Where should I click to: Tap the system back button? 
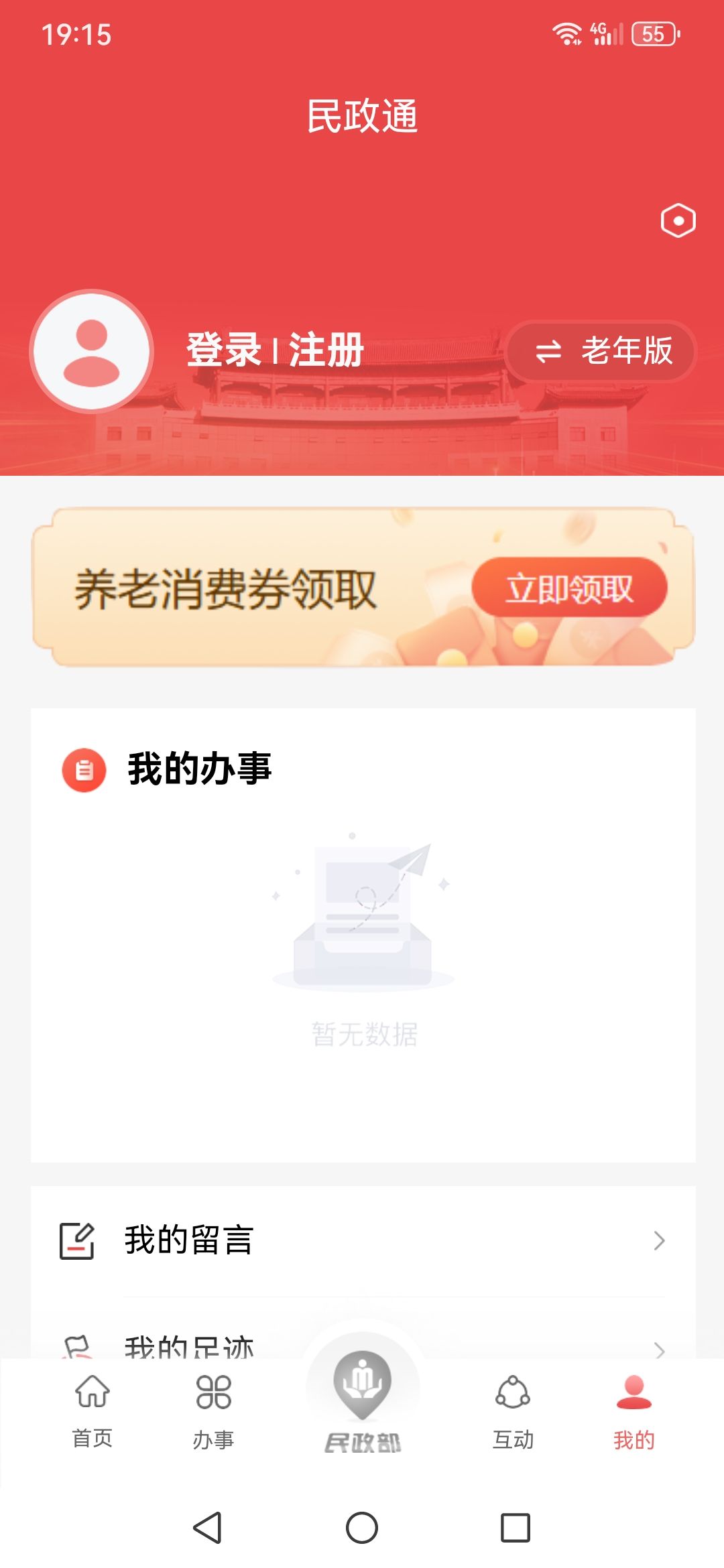pyautogui.click(x=207, y=1528)
